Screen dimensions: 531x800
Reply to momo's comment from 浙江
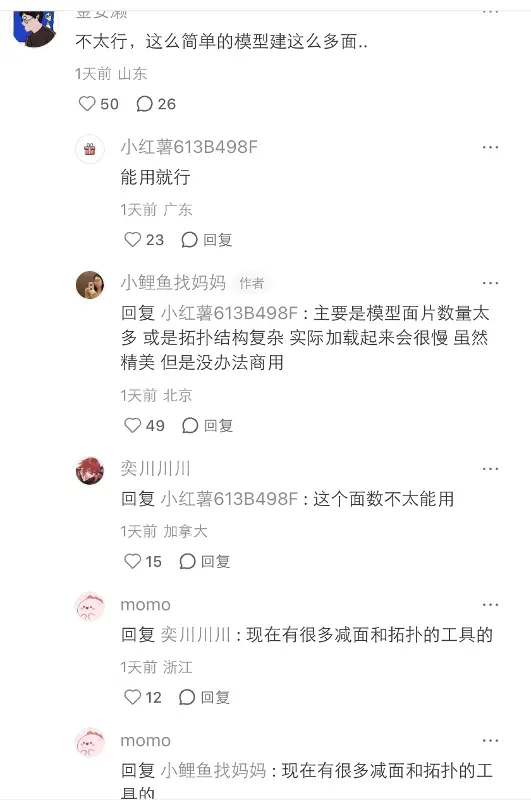tap(204, 697)
